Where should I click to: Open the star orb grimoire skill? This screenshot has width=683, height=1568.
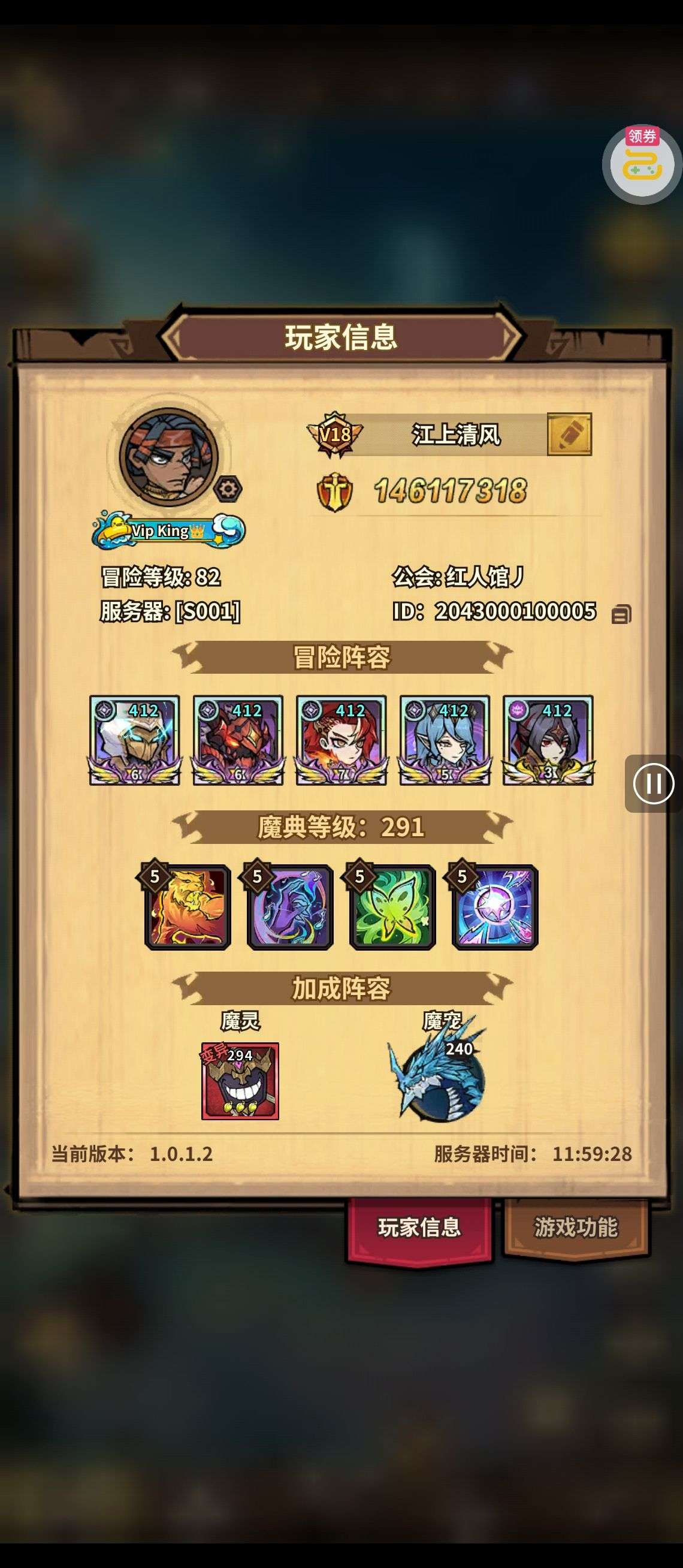pos(495,907)
